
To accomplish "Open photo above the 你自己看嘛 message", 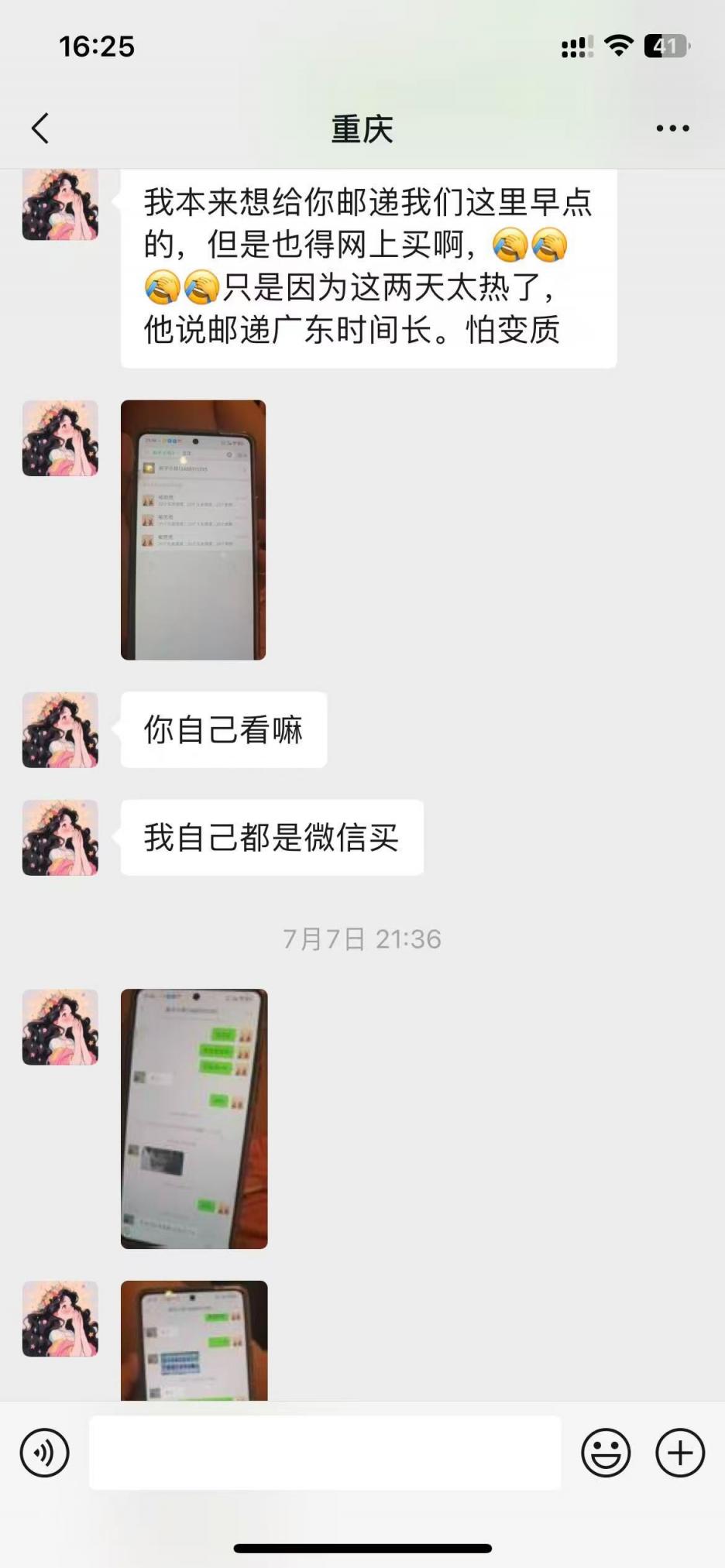I will pos(194,530).
